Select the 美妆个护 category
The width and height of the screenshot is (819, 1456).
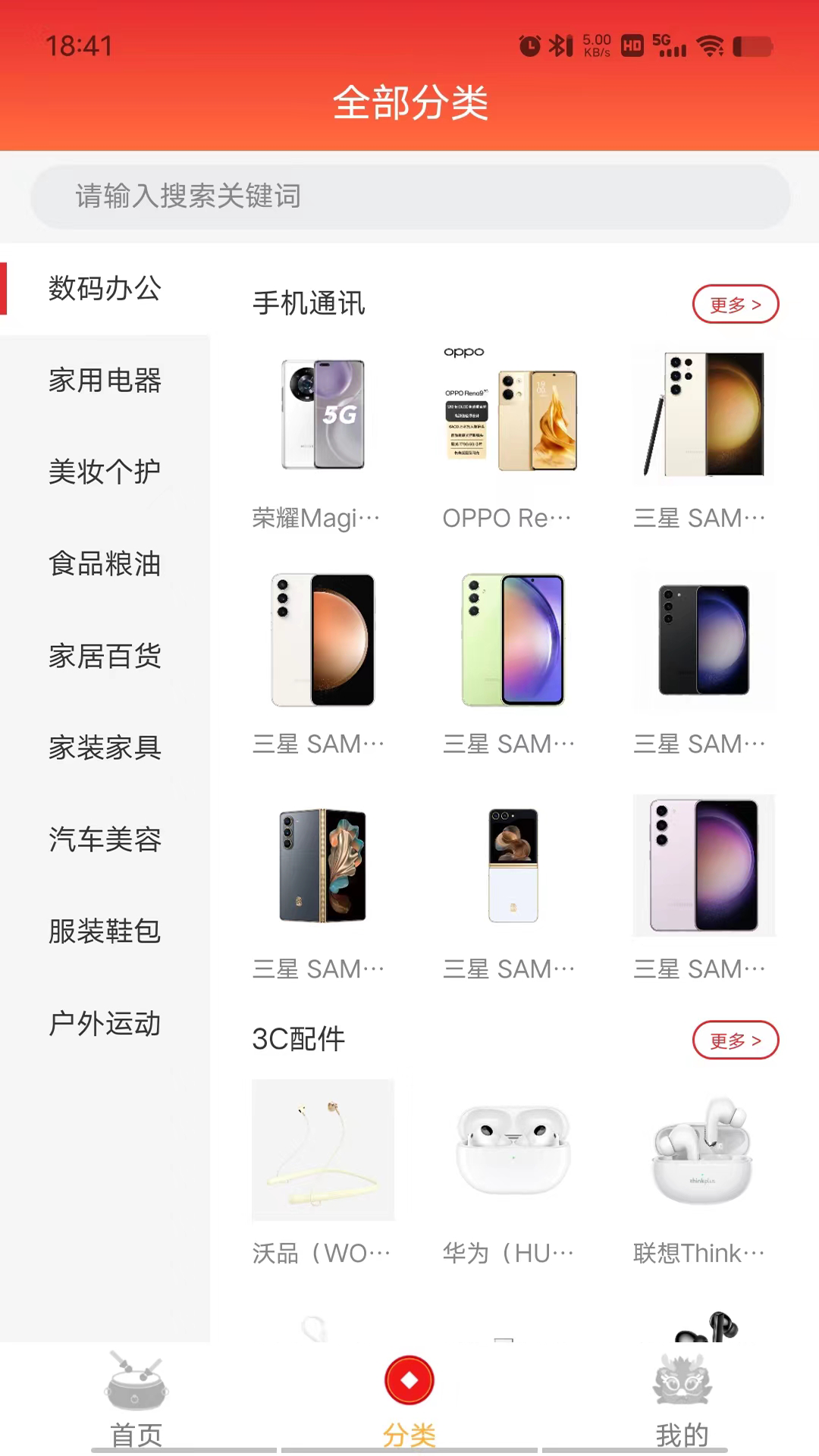click(x=105, y=472)
